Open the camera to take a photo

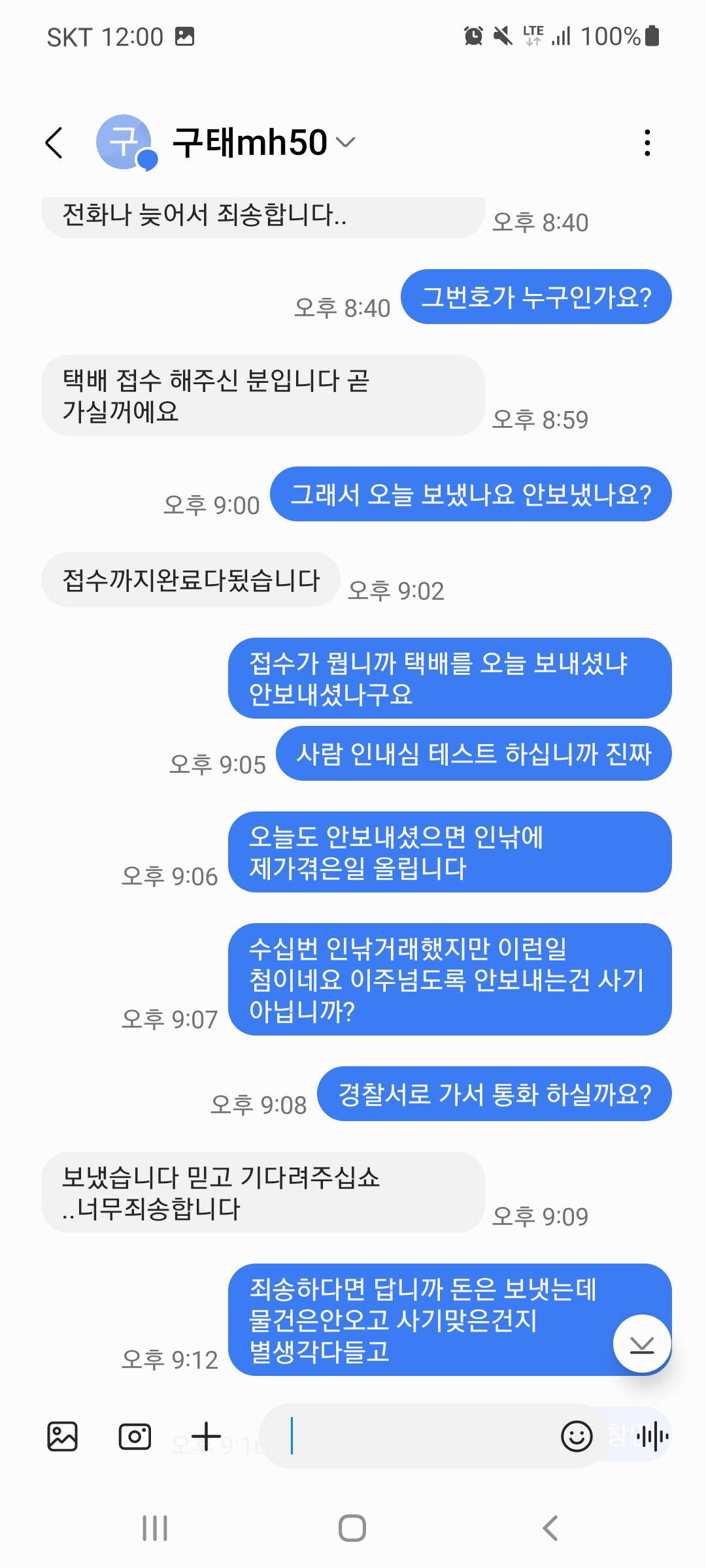coord(135,1436)
